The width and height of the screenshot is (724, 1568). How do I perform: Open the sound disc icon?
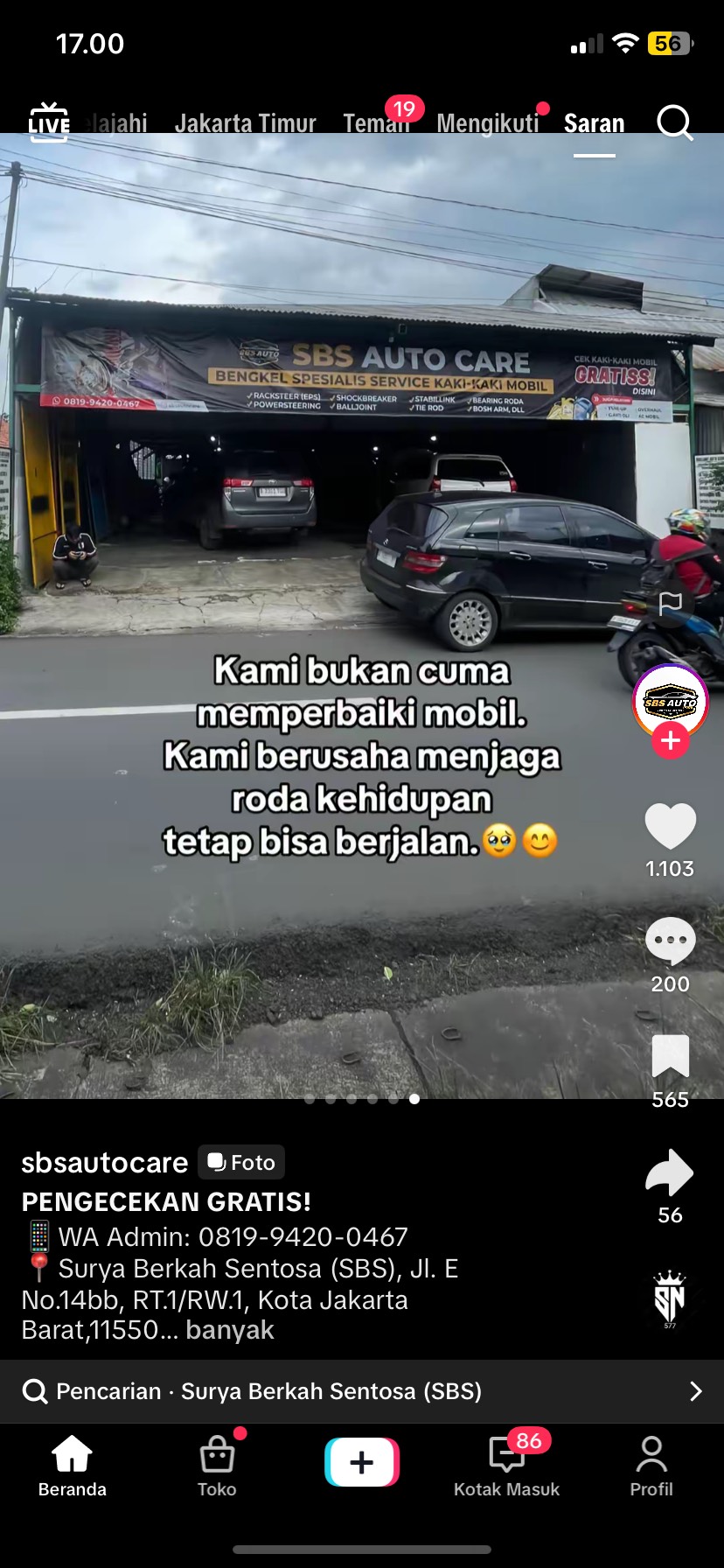pos(670,1298)
